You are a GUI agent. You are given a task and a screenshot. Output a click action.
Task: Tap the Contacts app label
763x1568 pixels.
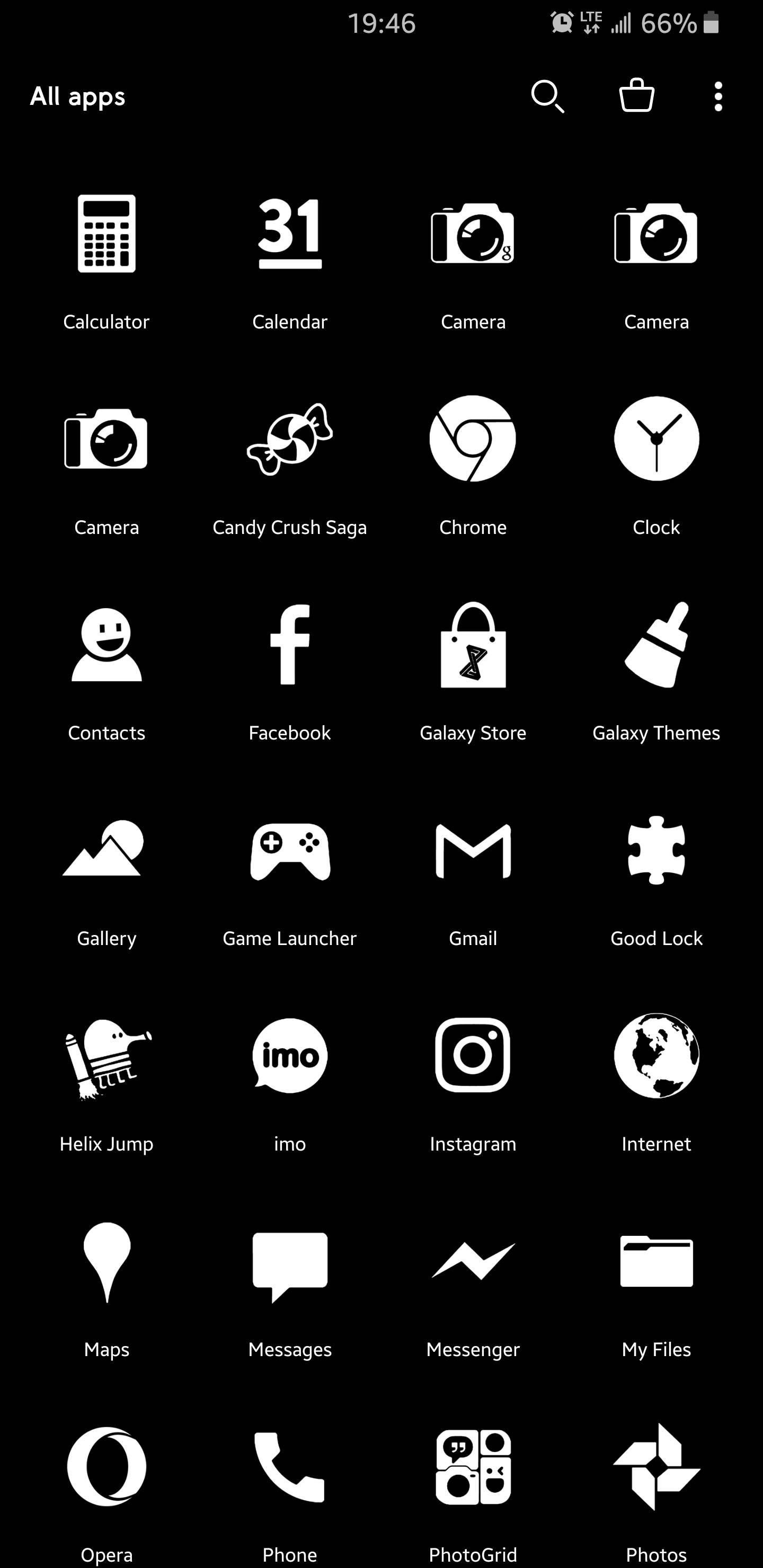coord(107,733)
